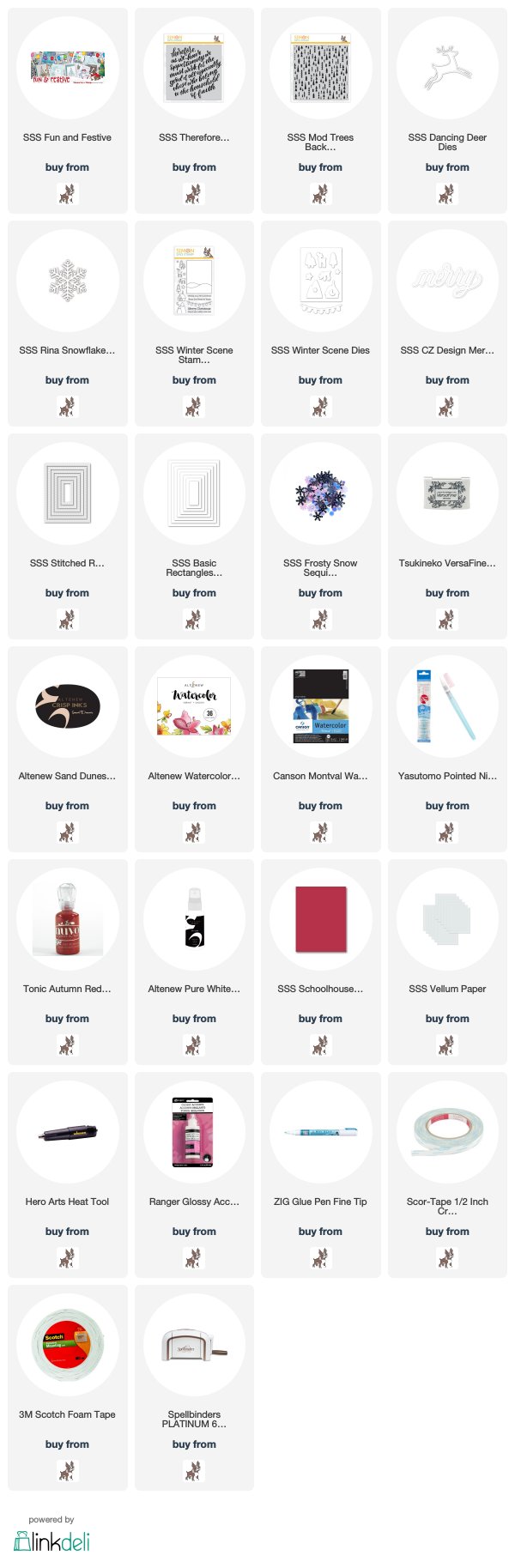Open Tsukineko VersaFine ink product
Viewport: 515px width, 1568px height.
tap(447, 494)
